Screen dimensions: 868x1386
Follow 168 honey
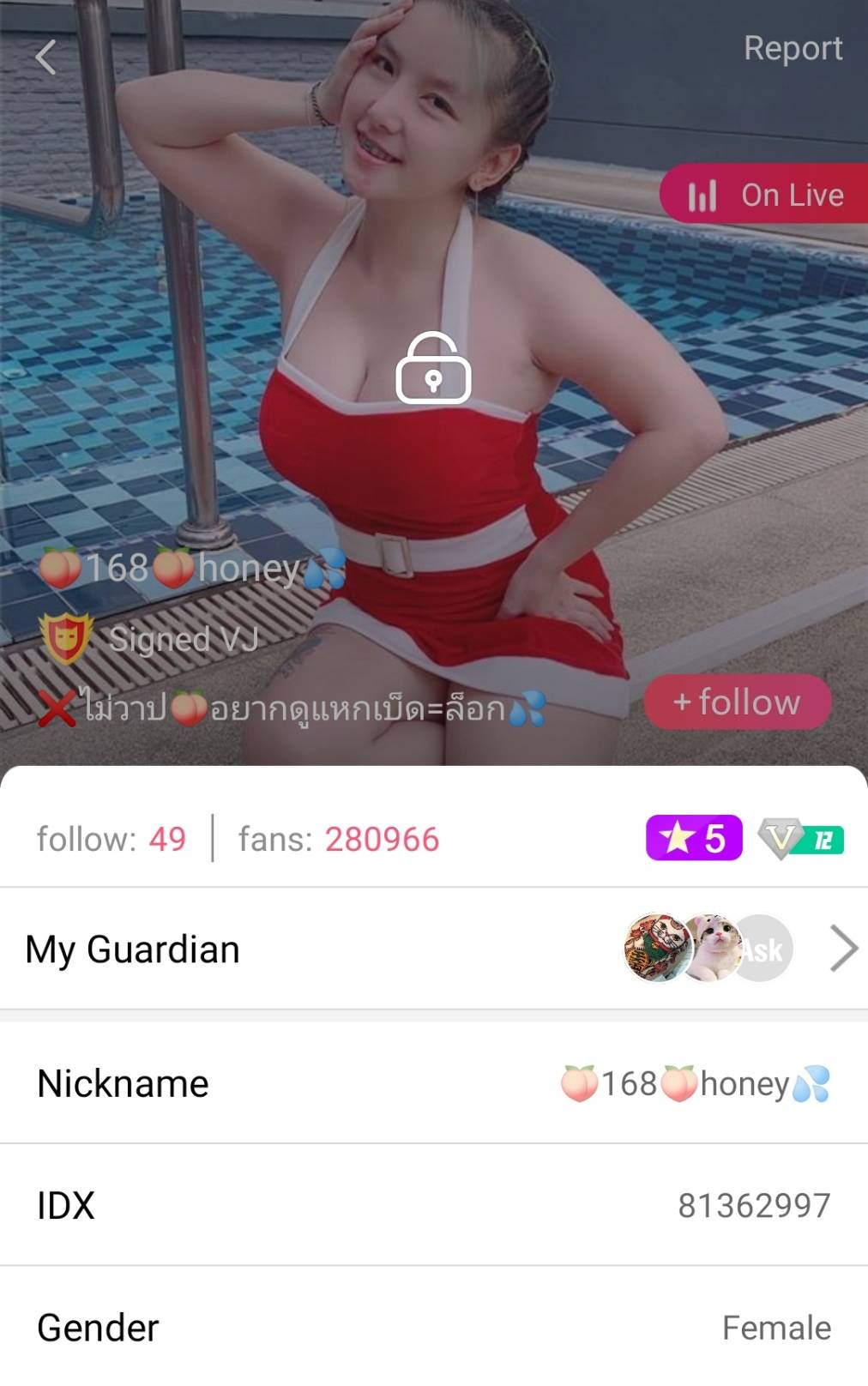737,702
